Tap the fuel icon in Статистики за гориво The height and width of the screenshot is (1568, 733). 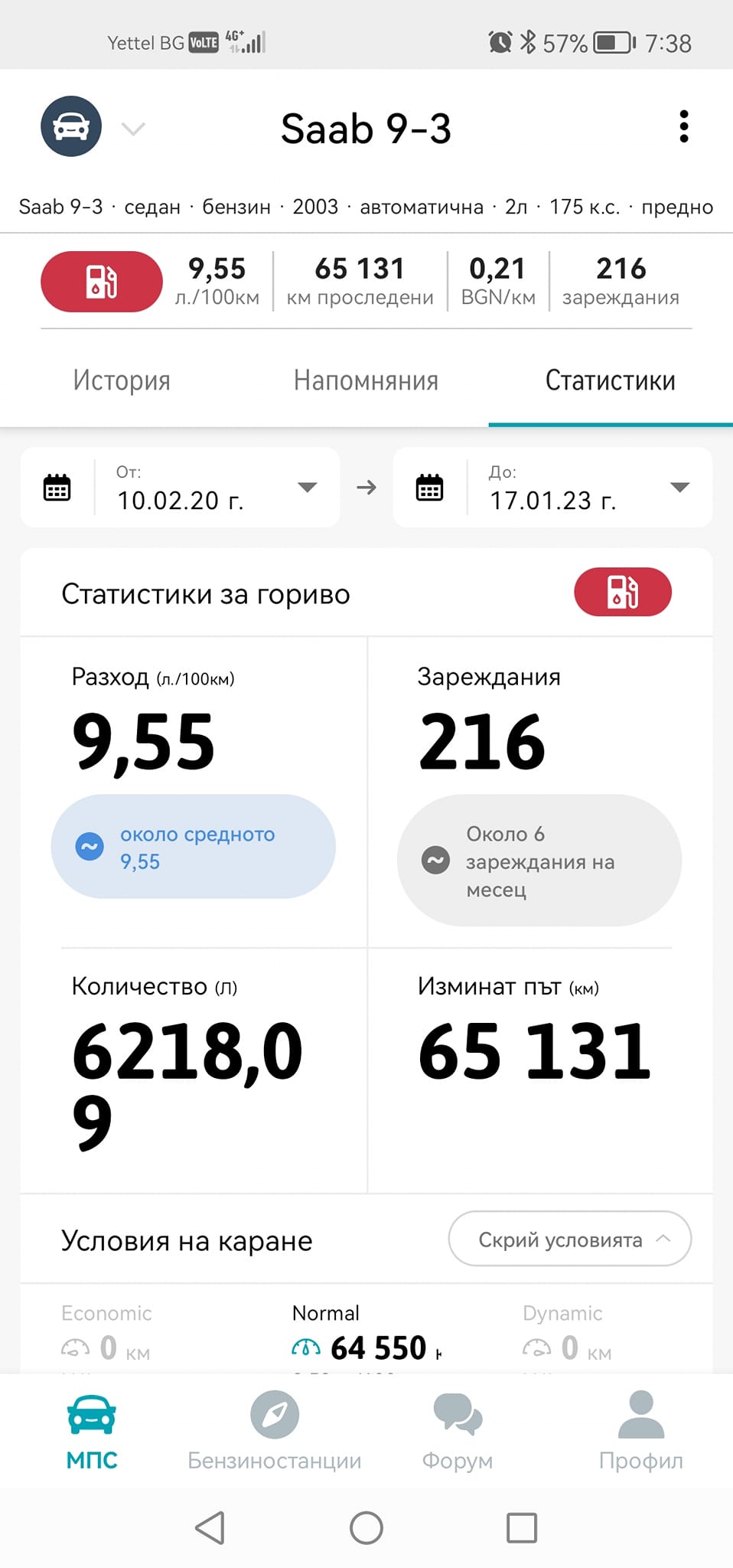tap(622, 592)
